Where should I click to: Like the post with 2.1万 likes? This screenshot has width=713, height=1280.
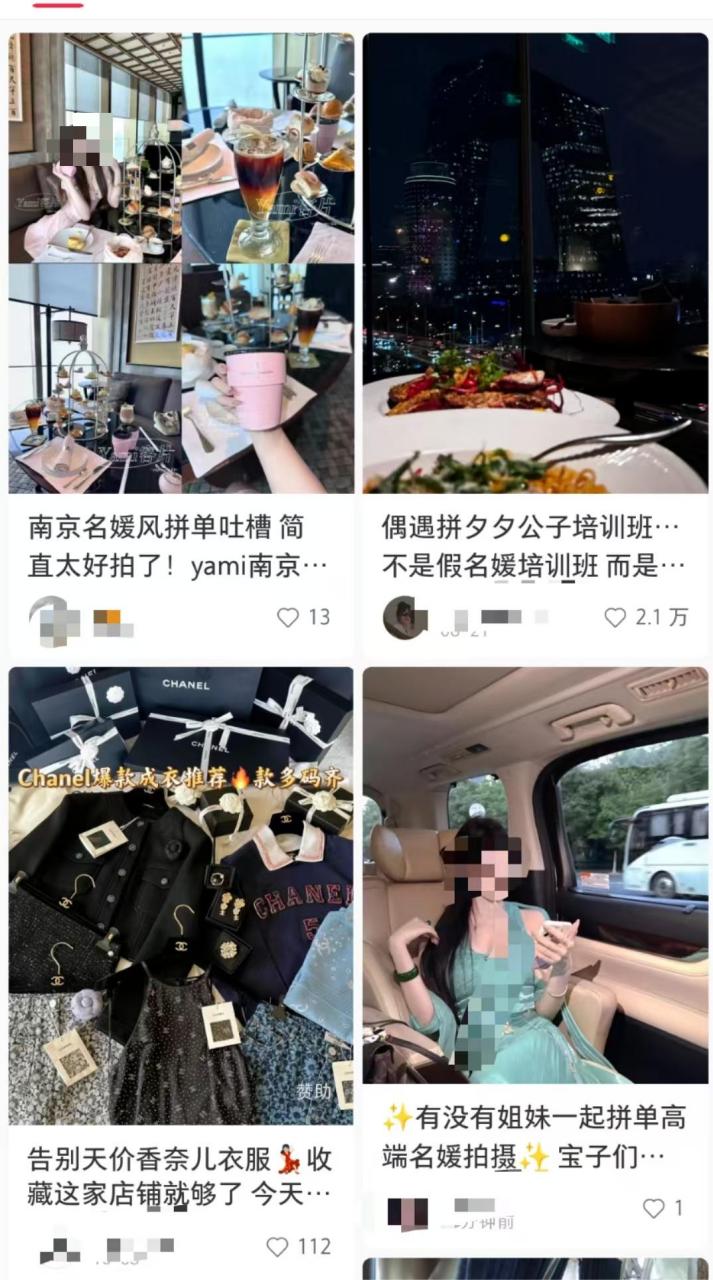coord(615,617)
